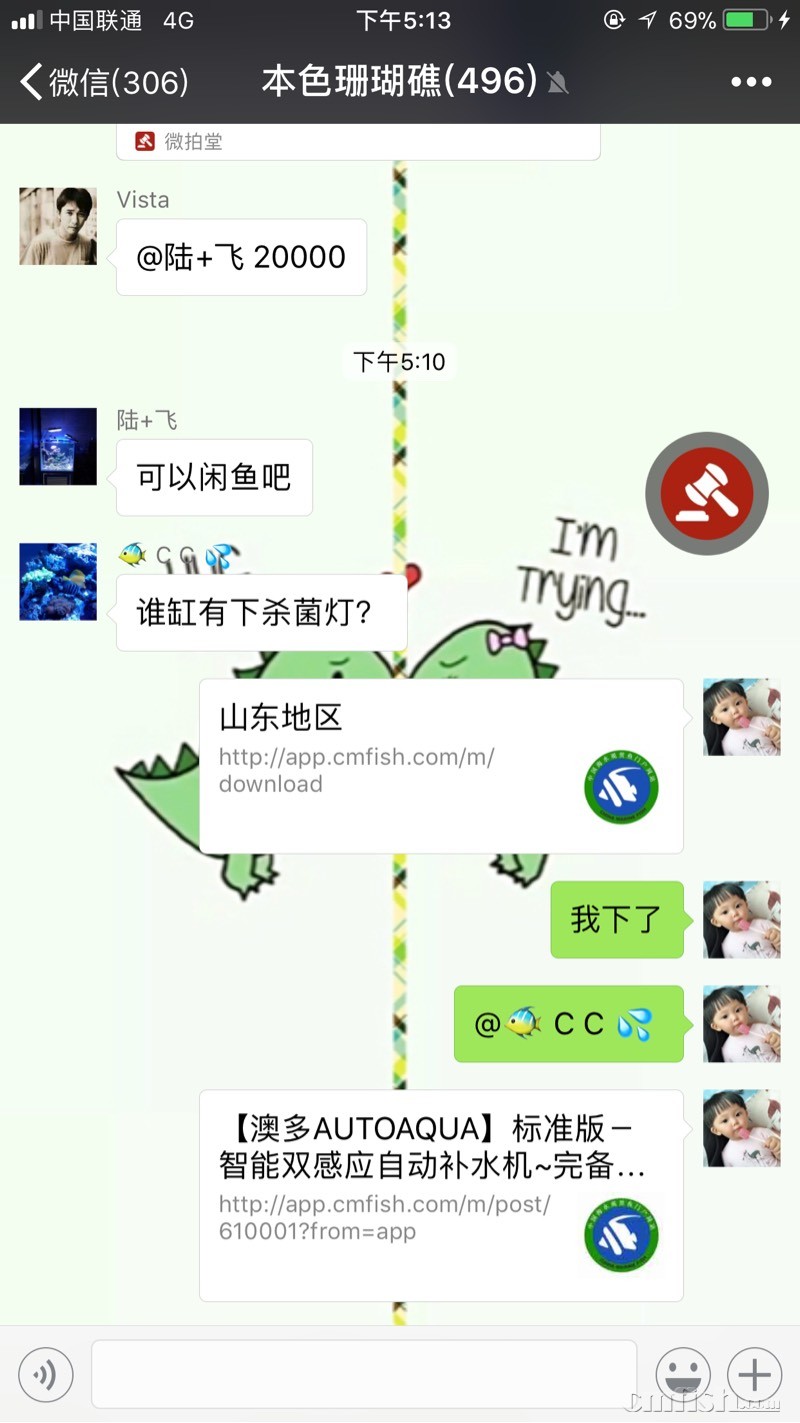Image resolution: width=800 pixels, height=1423 pixels.
Task: Focus the message text field
Action: point(364,1375)
